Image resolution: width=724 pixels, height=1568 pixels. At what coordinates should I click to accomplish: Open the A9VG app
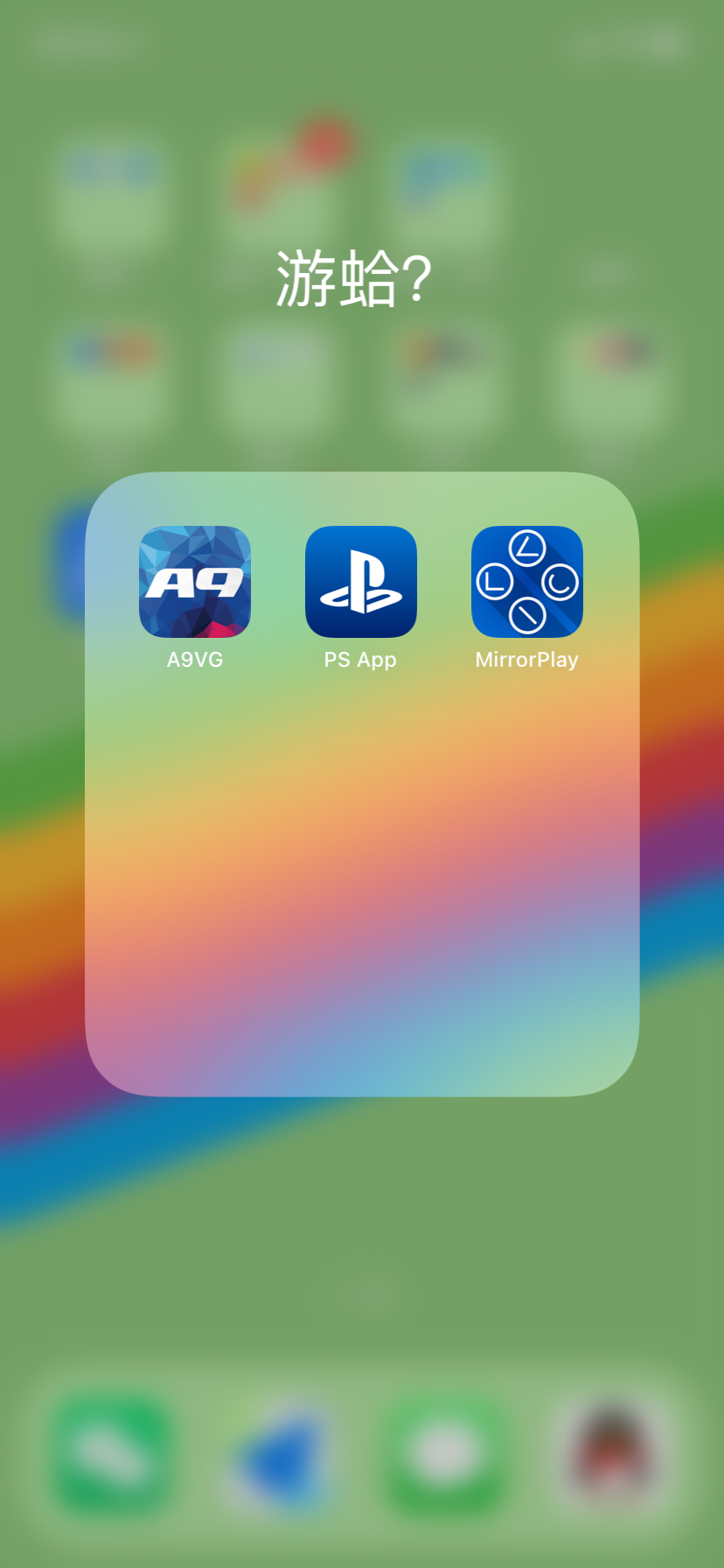(x=195, y=582)
